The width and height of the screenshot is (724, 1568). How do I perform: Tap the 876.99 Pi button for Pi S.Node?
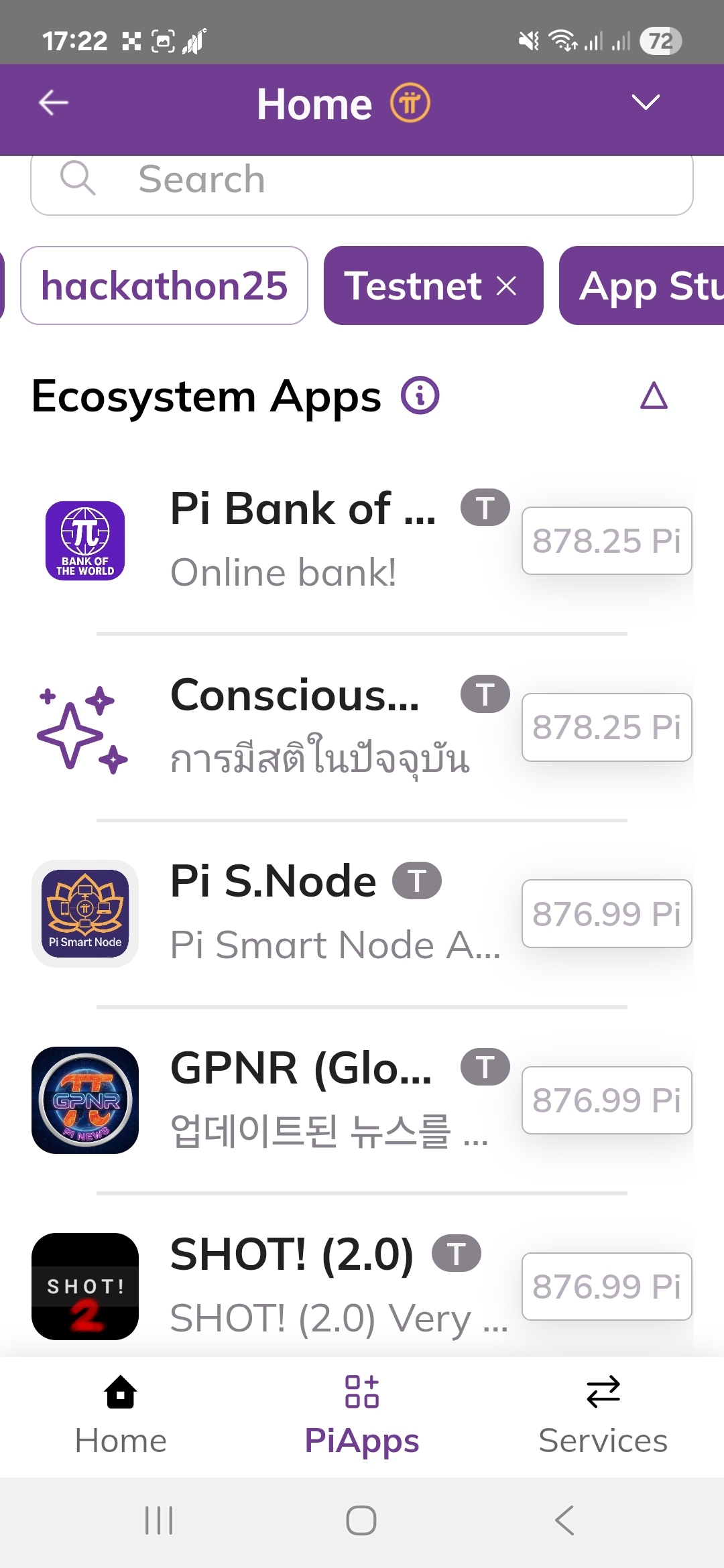607,913
